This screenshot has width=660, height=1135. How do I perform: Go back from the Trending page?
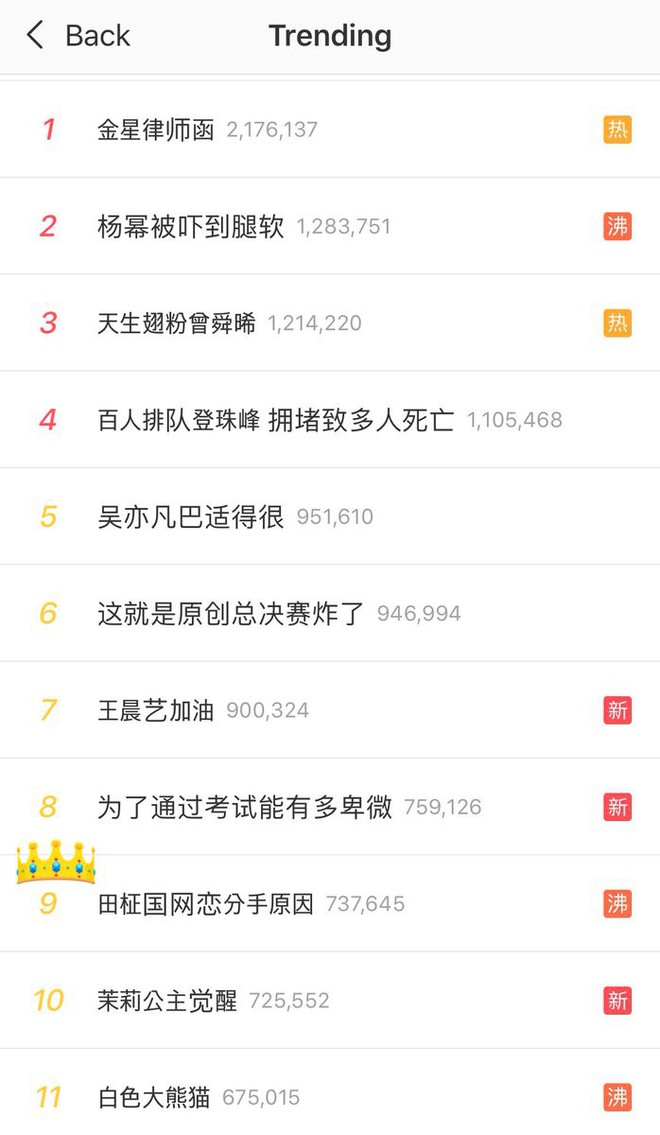pyautogui.click(x=78, y=36)
